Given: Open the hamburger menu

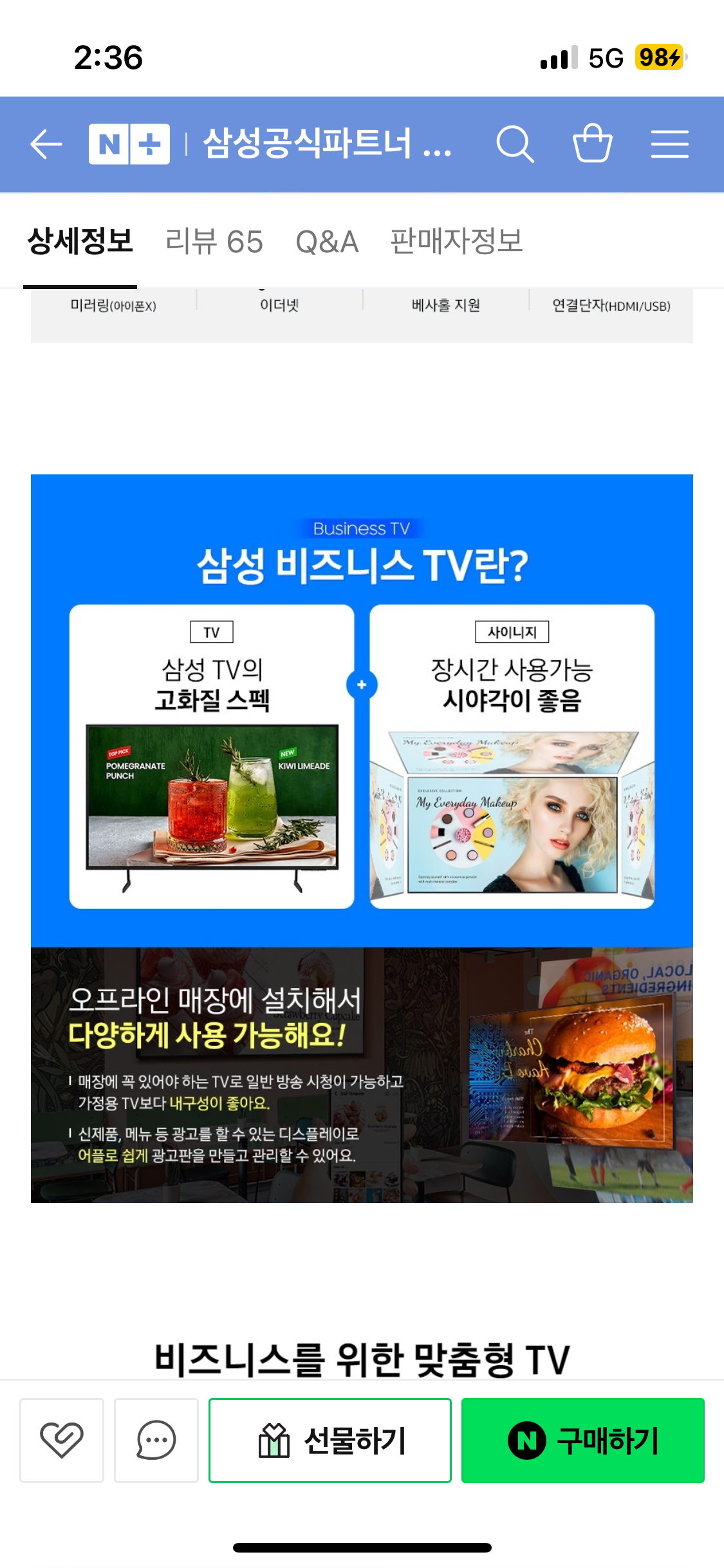Looking at the screenshot, I should [669, 144].
